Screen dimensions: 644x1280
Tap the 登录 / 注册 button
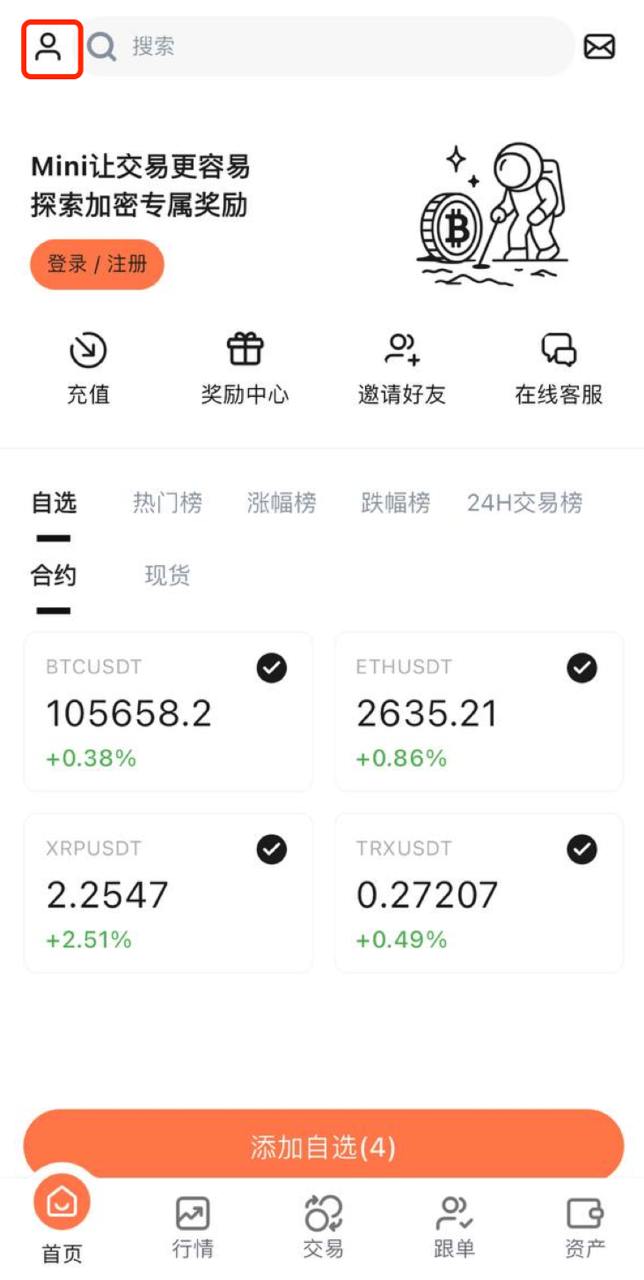97,264
